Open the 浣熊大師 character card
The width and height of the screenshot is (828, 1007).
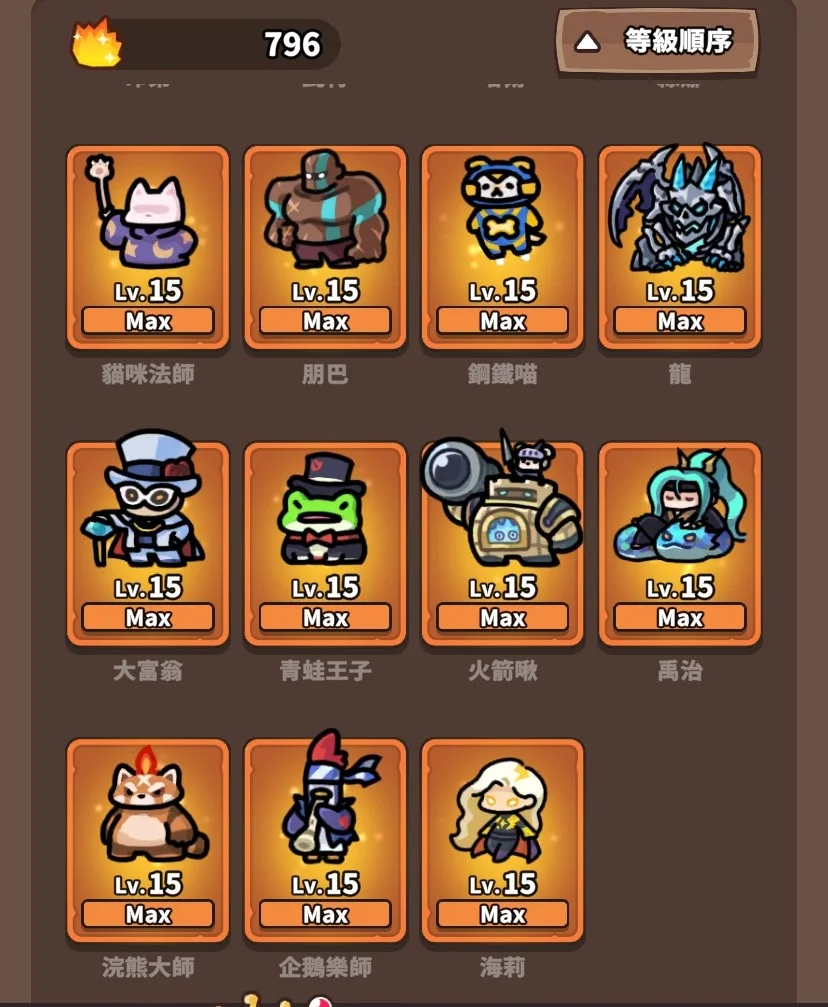(x=148, y=840)
